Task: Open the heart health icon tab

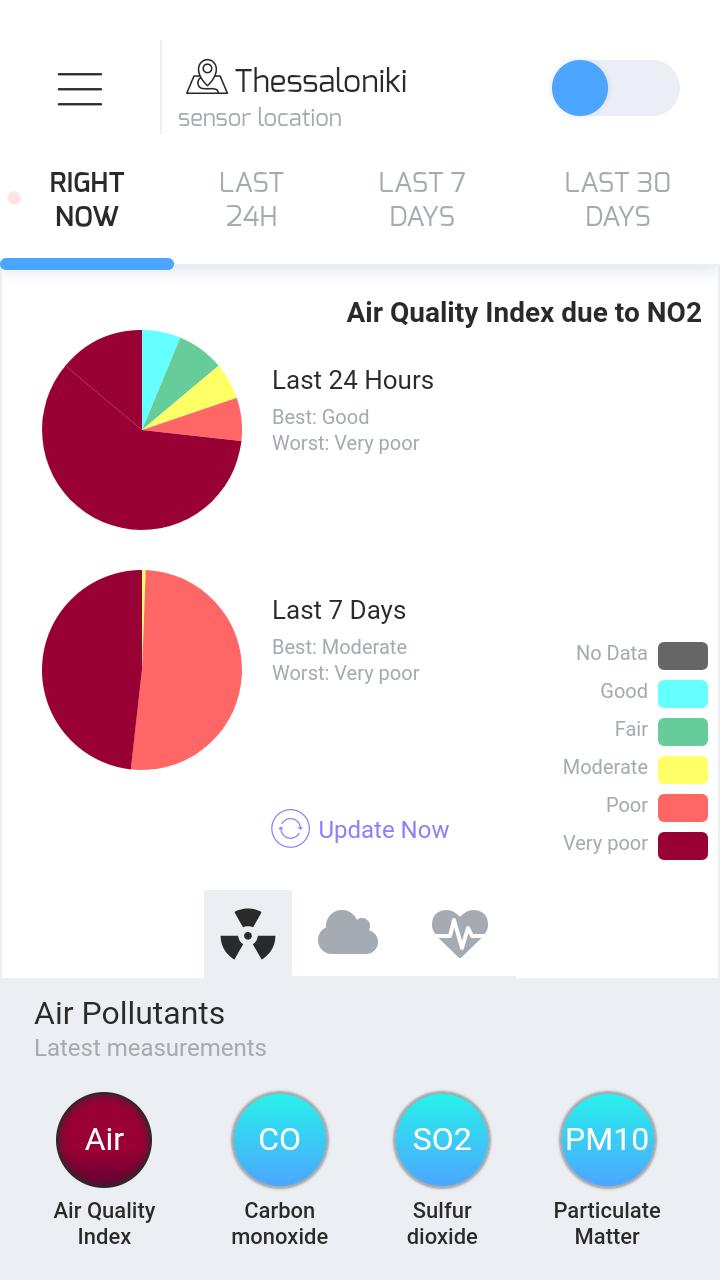Action: tap(460, 933)
